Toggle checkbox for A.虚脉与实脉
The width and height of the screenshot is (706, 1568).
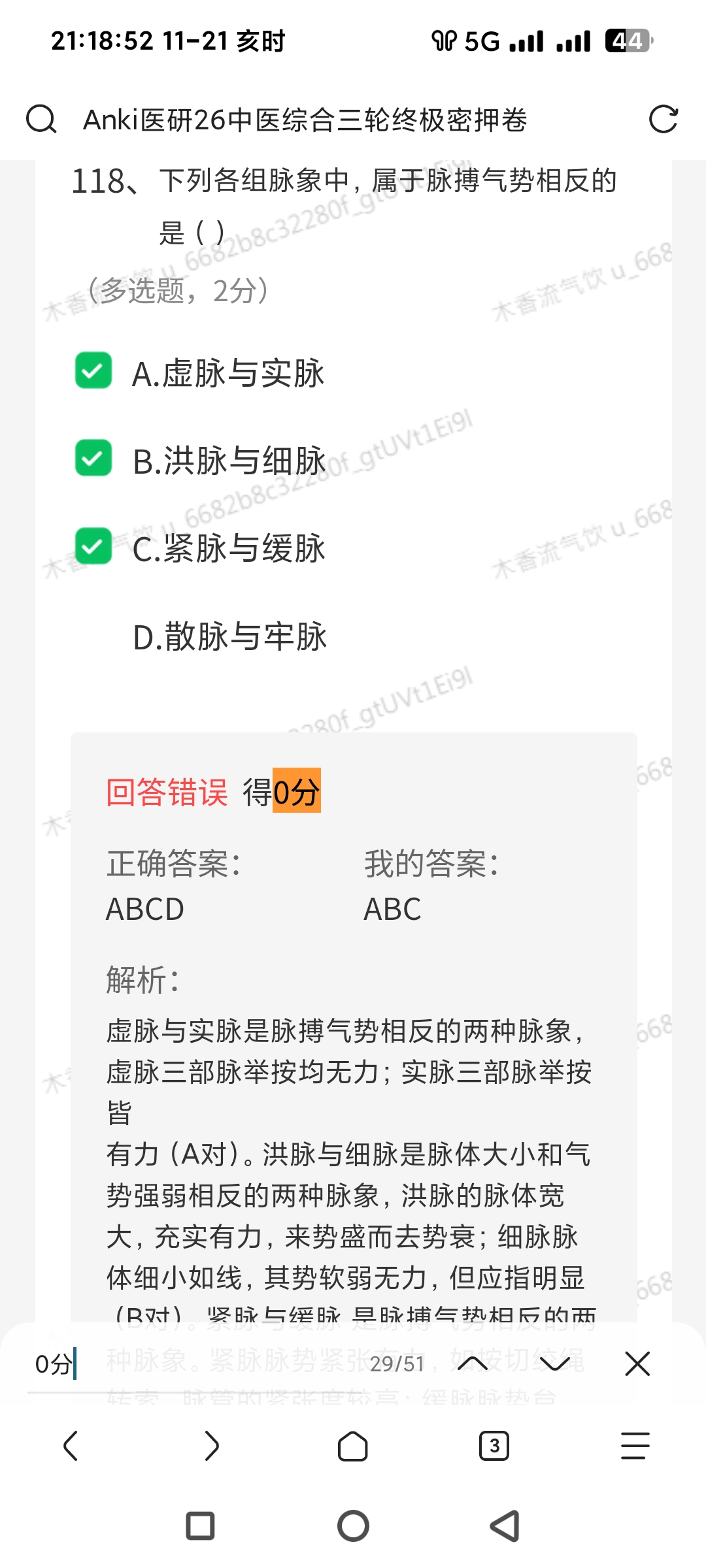tap(93, 370)
